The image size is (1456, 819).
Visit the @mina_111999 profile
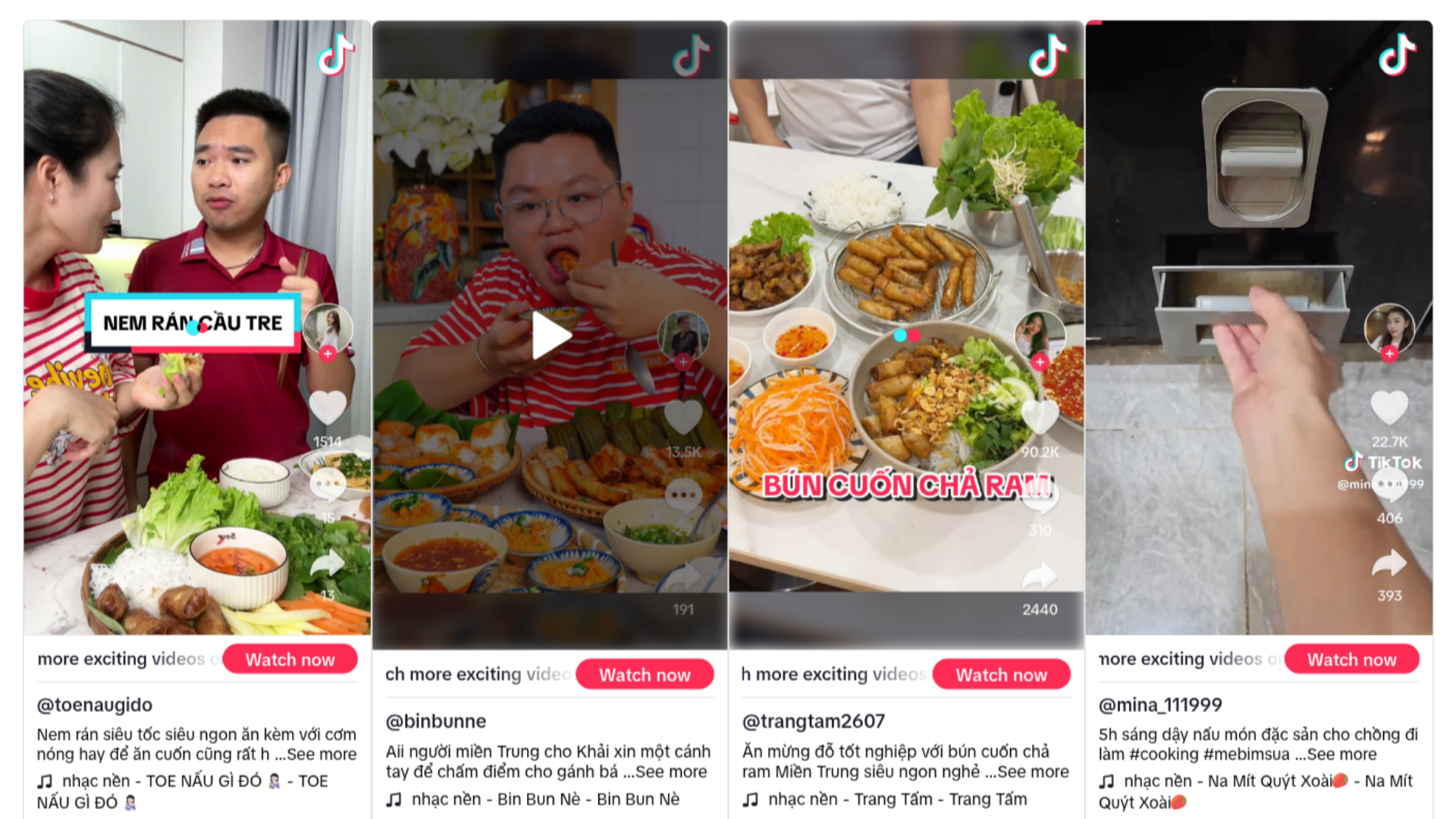[1160, 705]
